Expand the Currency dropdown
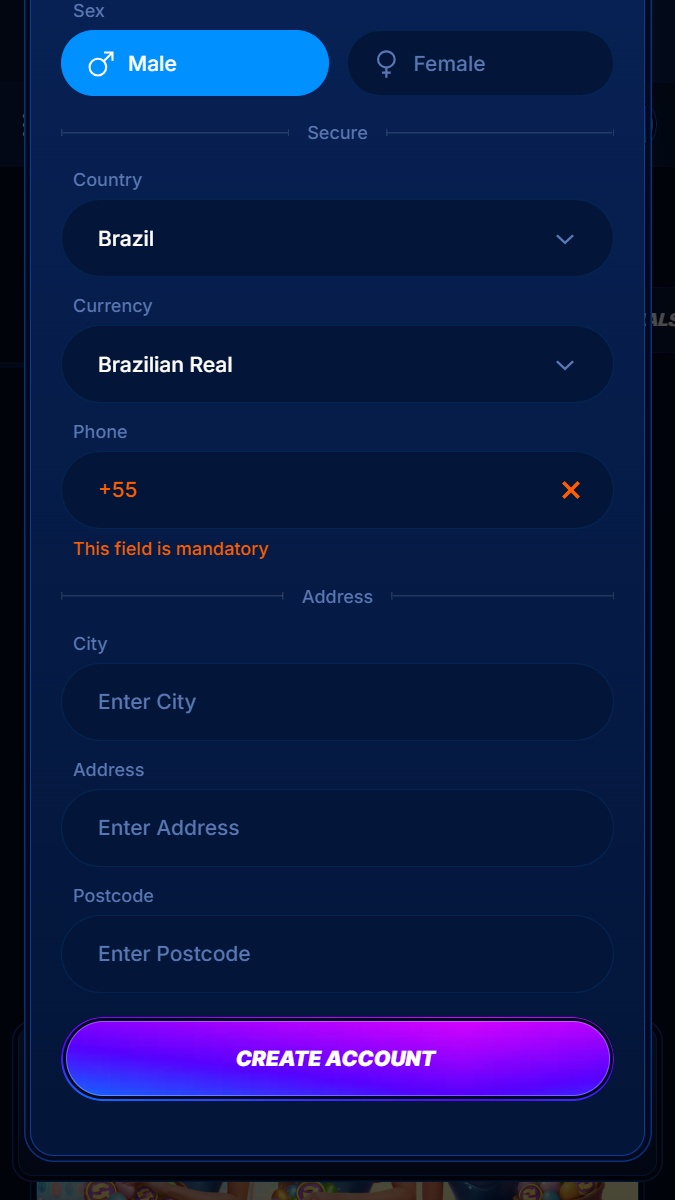This screenshot has height=1200, width=675. click(337, 364)
